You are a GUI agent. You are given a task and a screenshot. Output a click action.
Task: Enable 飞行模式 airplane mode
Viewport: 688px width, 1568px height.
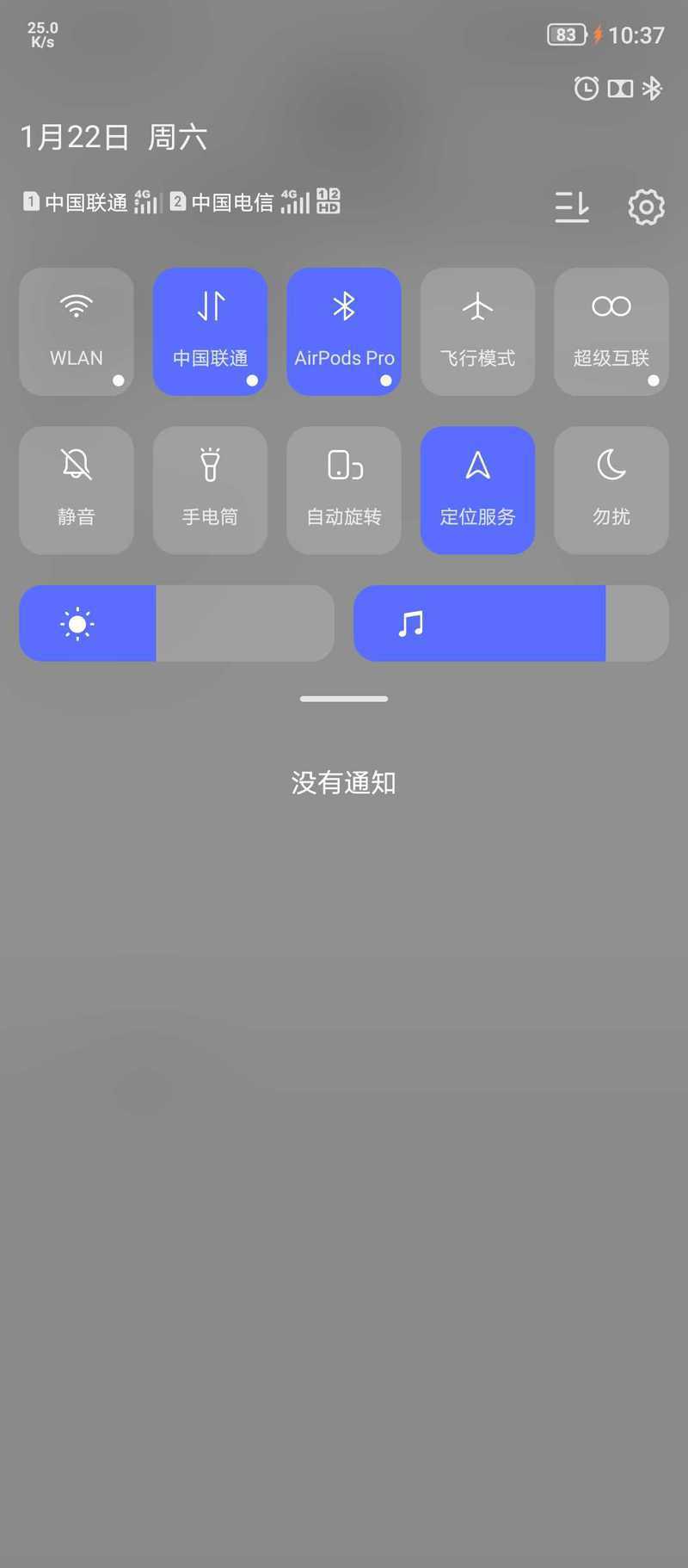477,331
